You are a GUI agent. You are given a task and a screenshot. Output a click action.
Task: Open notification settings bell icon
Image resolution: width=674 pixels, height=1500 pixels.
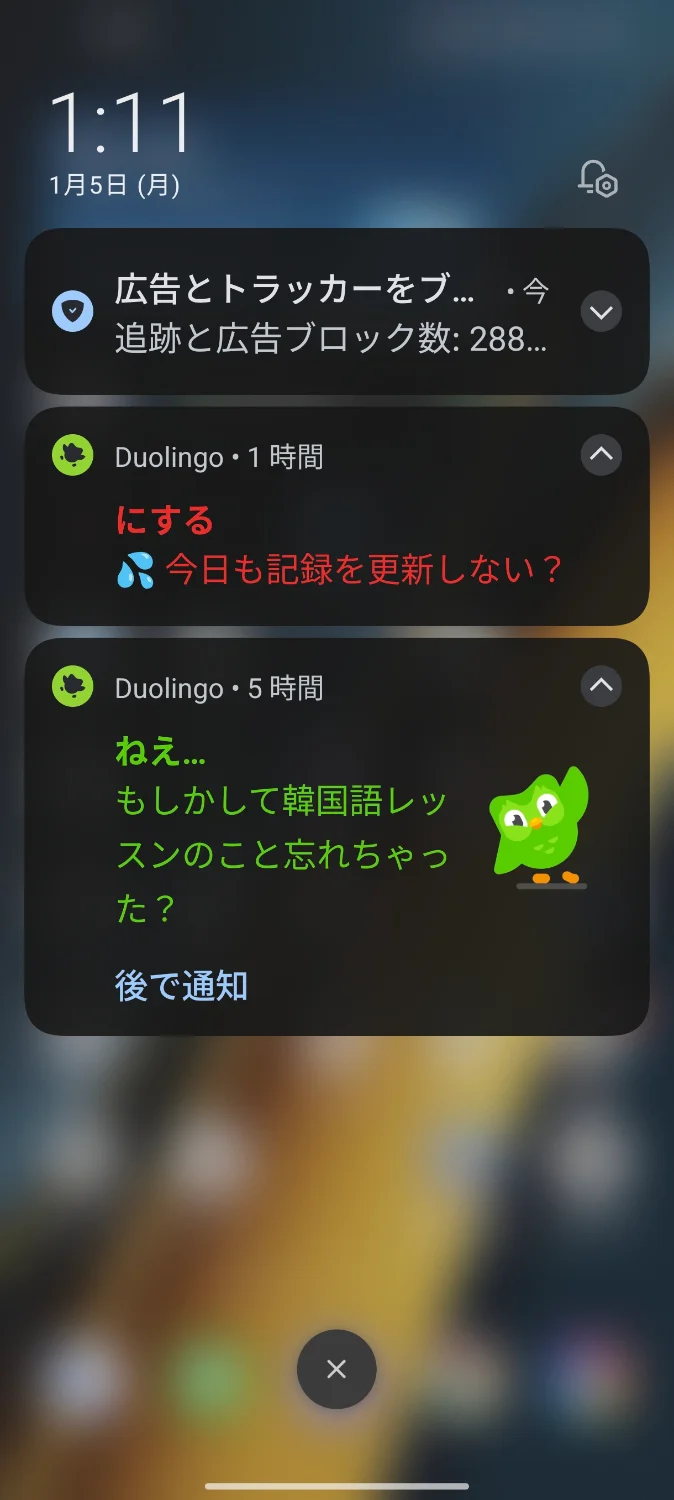pyautogui.click(x=598, y=179)
